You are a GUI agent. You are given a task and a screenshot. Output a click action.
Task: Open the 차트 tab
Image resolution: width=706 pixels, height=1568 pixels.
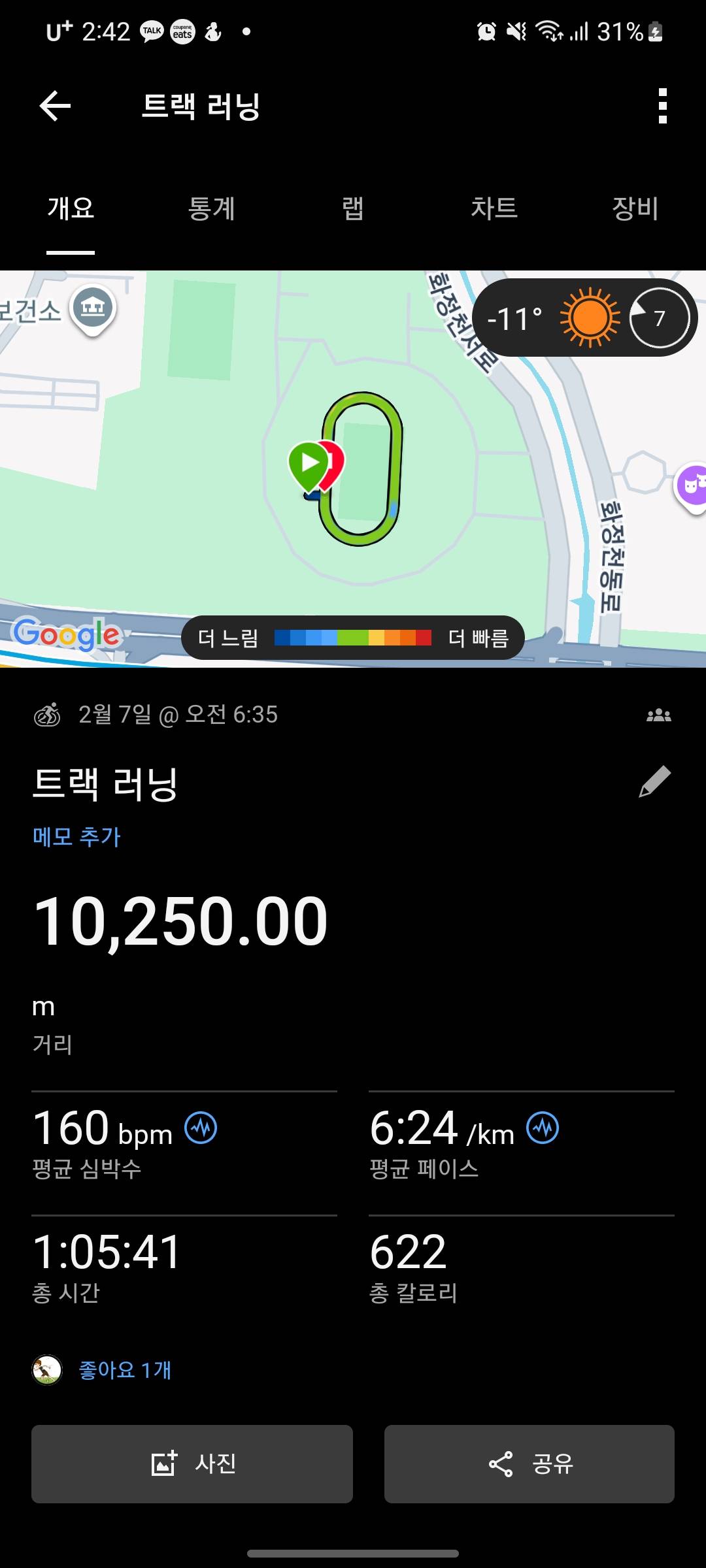496,209
